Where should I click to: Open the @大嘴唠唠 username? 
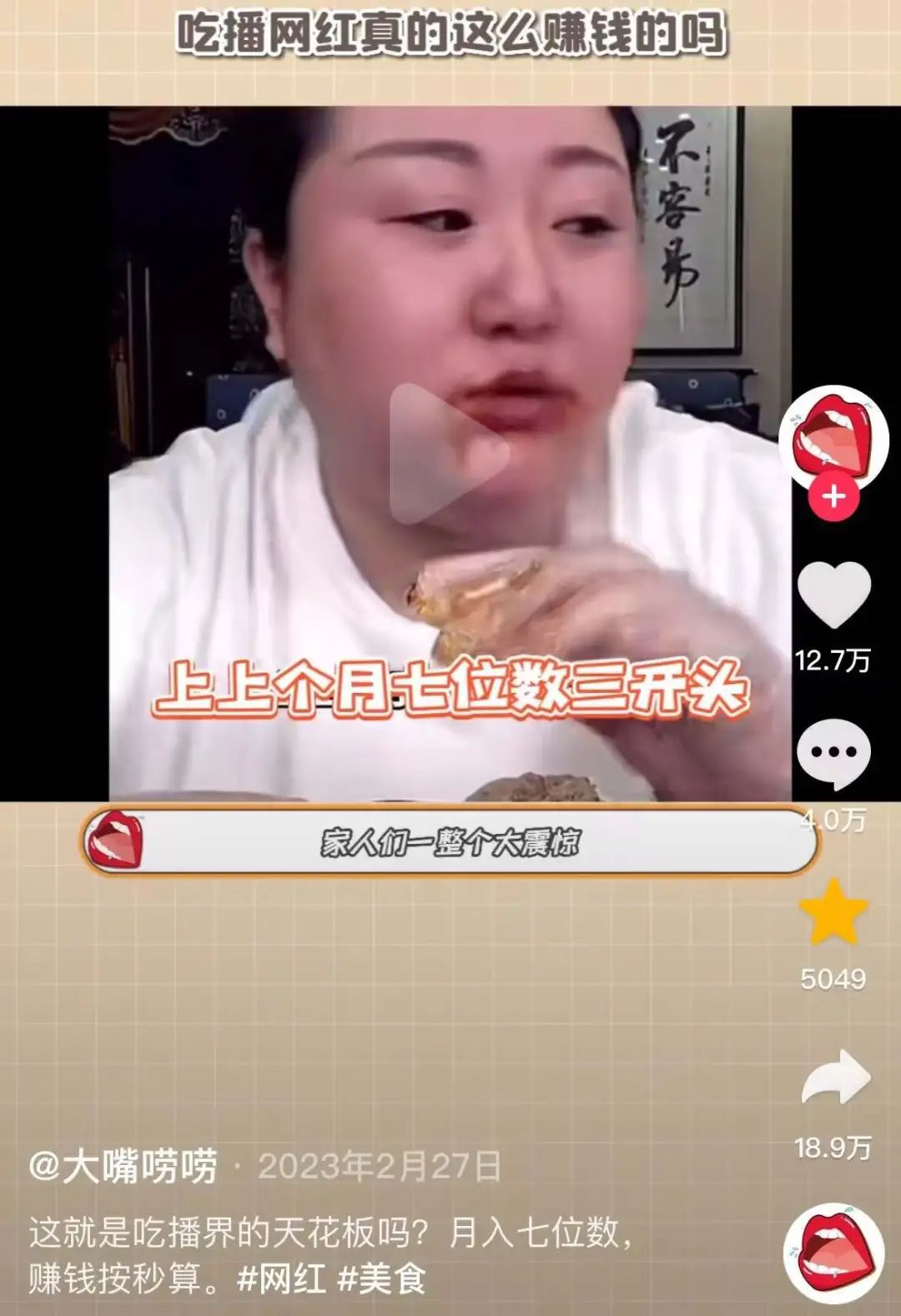pyautogui.click(x=123, y=1165)
